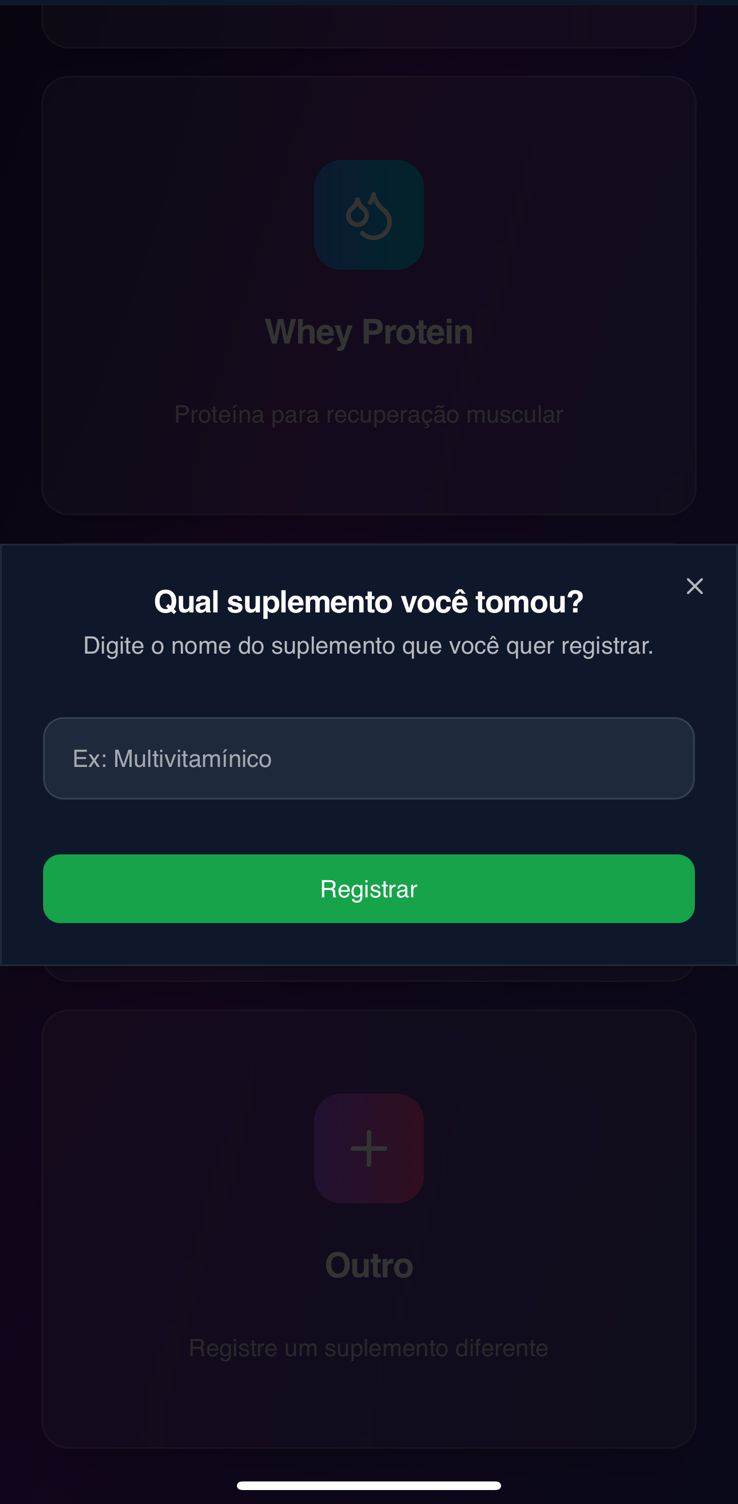Image resolution: width=738 pixels, height=1504 pixels.
Task: Tap the Outro label text
Action: [x=369, y=1264]
